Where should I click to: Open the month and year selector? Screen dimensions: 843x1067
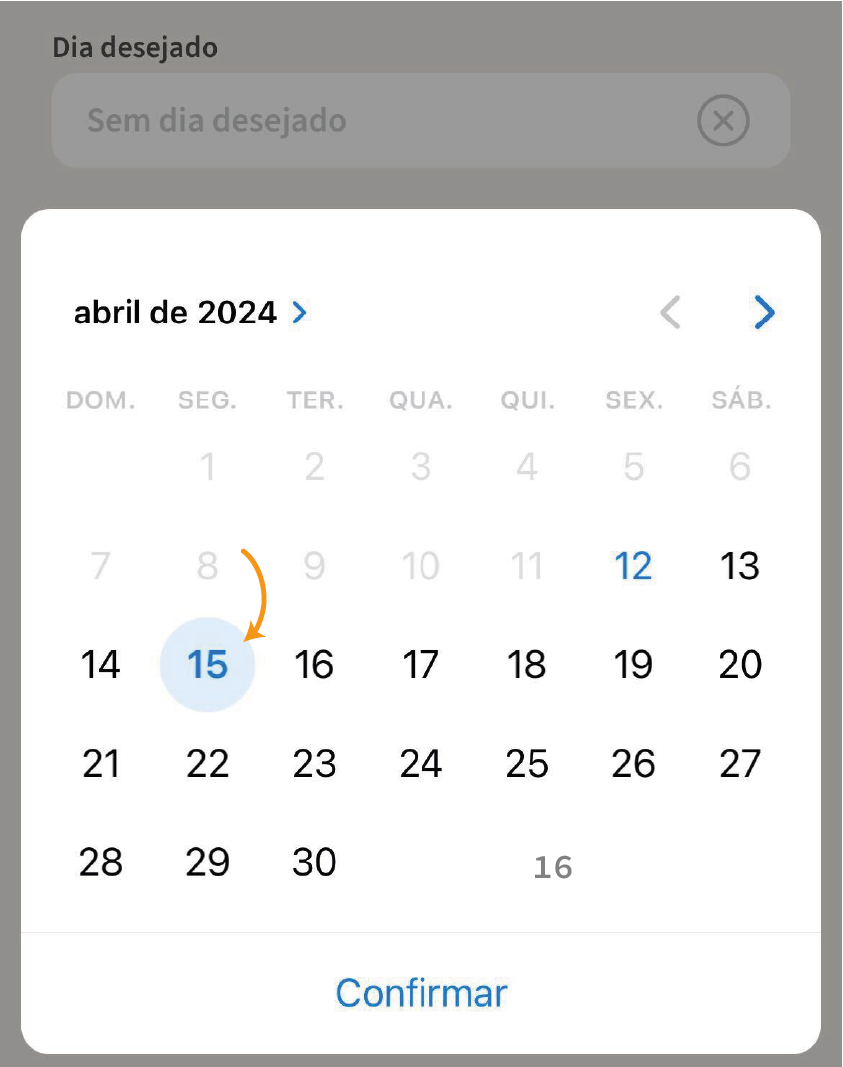190,313
